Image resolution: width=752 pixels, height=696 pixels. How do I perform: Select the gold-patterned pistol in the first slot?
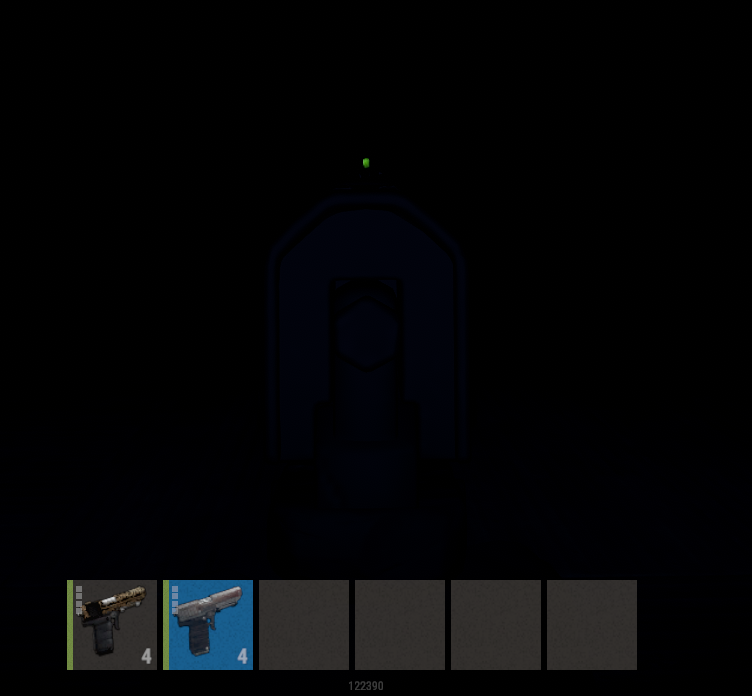point(113,624)
